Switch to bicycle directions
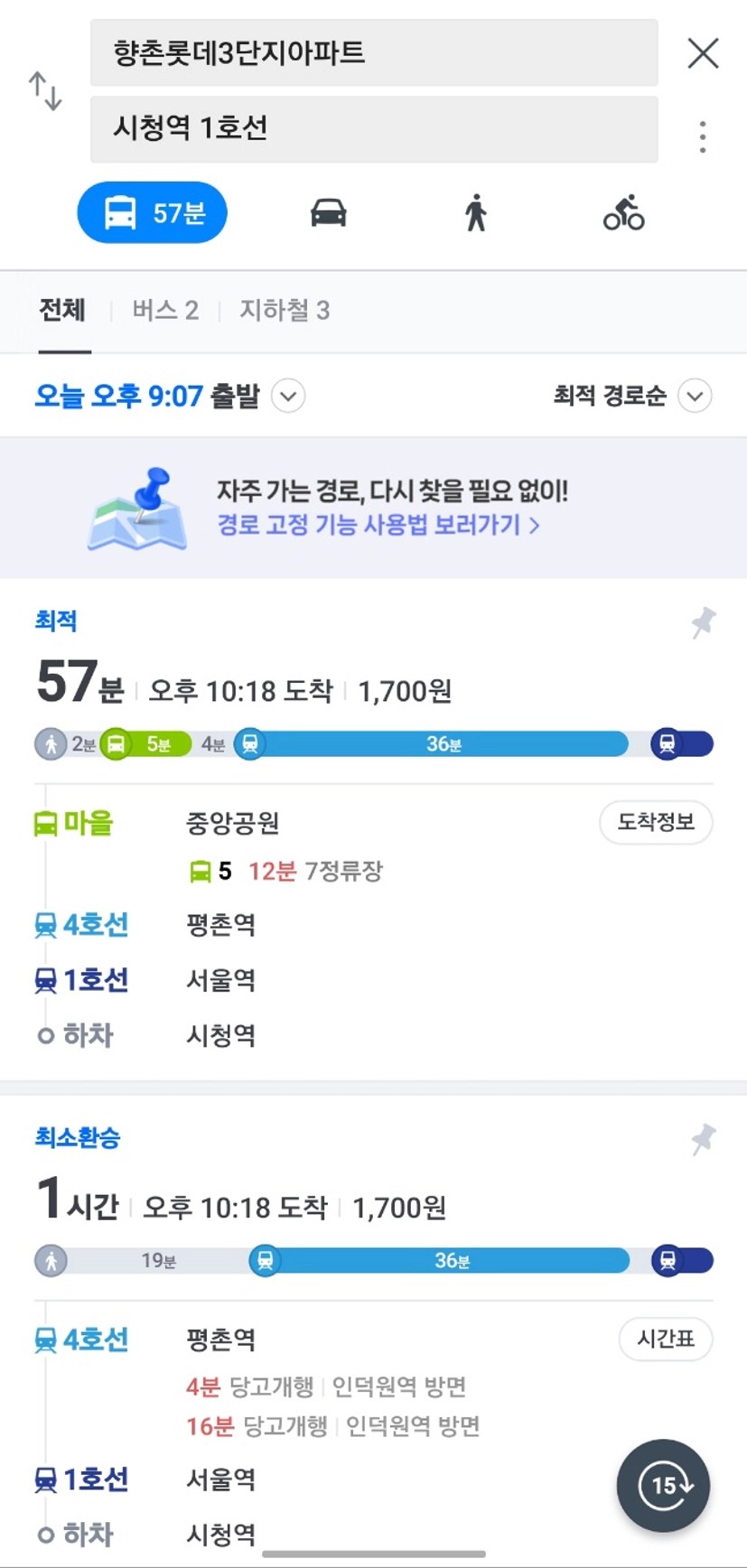The image size is (747, 1568). point(623,213)
